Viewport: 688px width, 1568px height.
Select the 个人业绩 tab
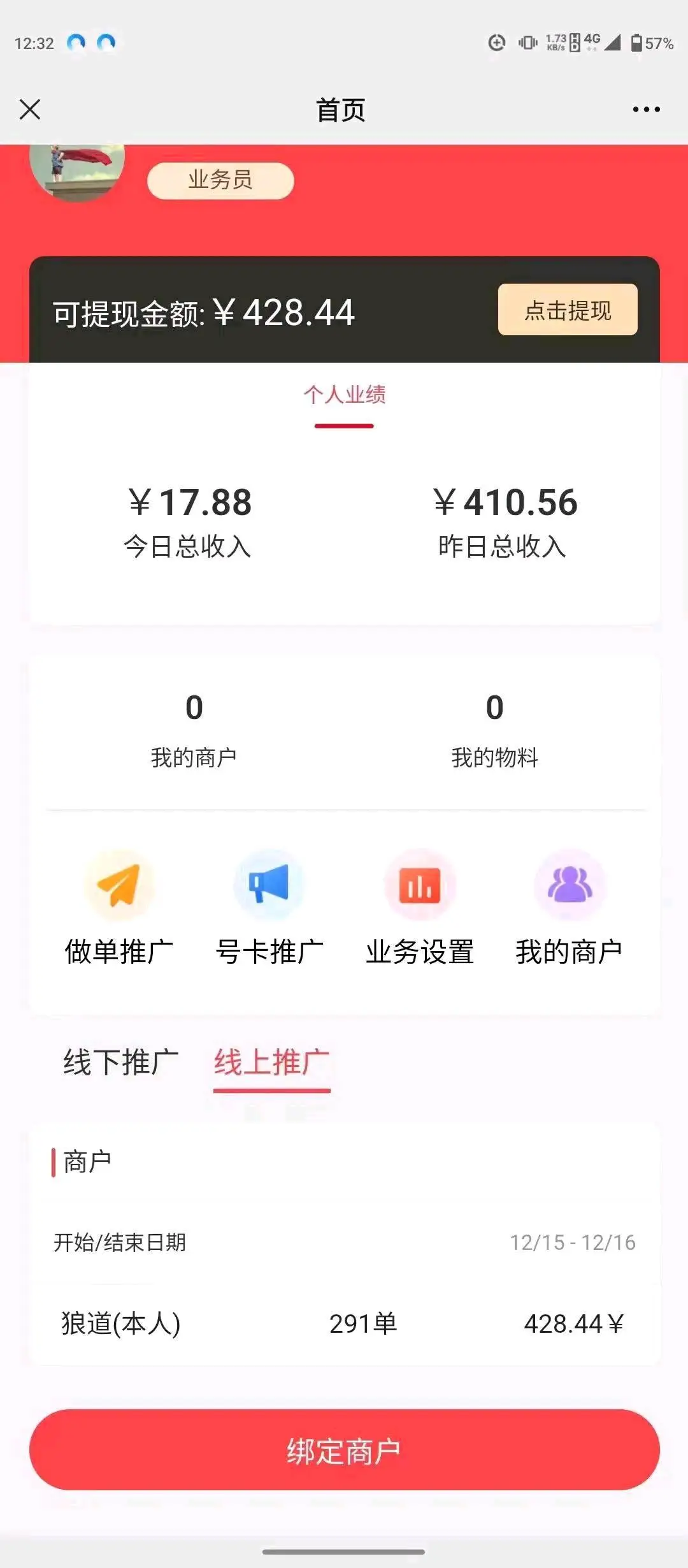(344, 396)
